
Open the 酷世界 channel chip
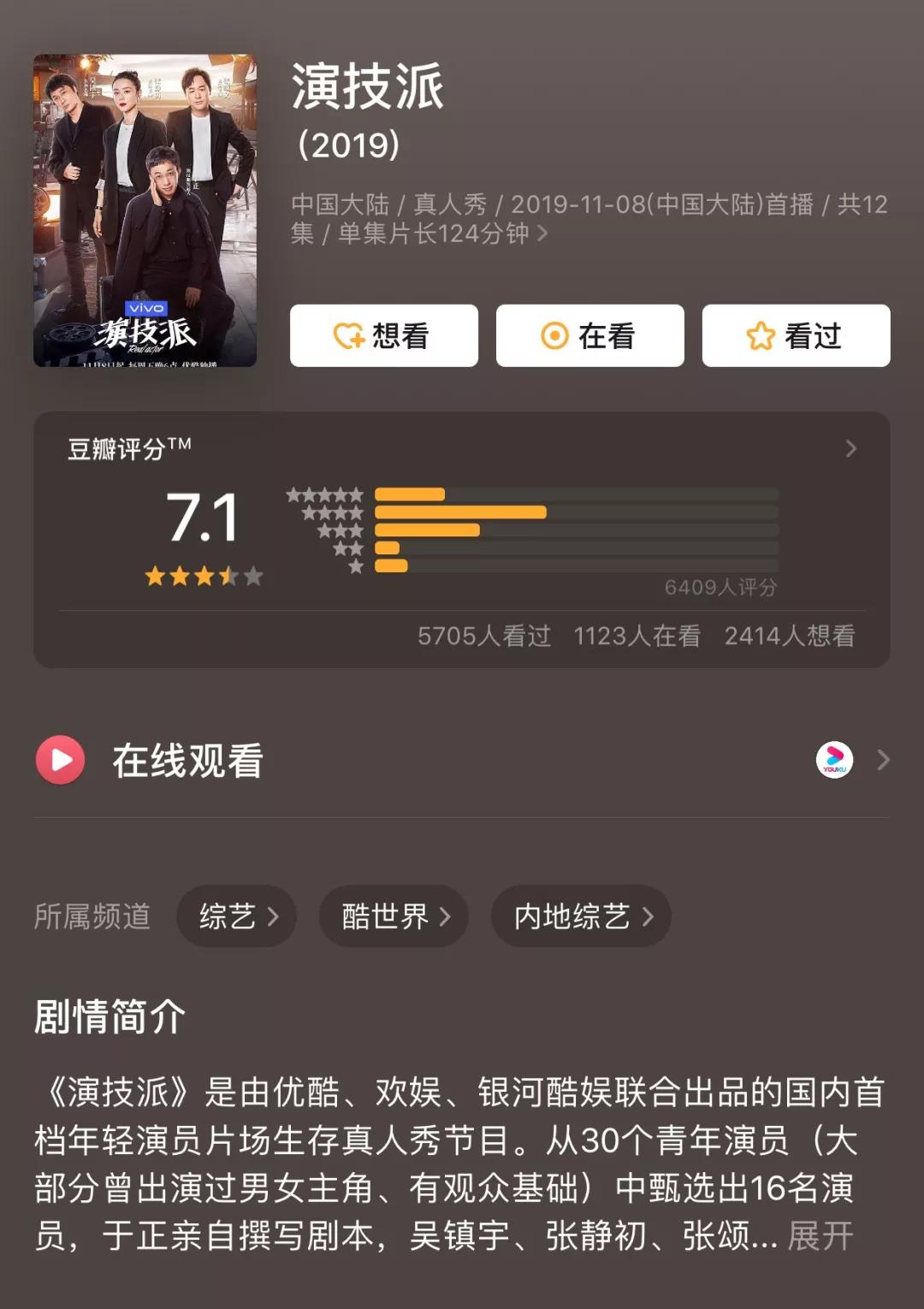(x=394, y=916)
